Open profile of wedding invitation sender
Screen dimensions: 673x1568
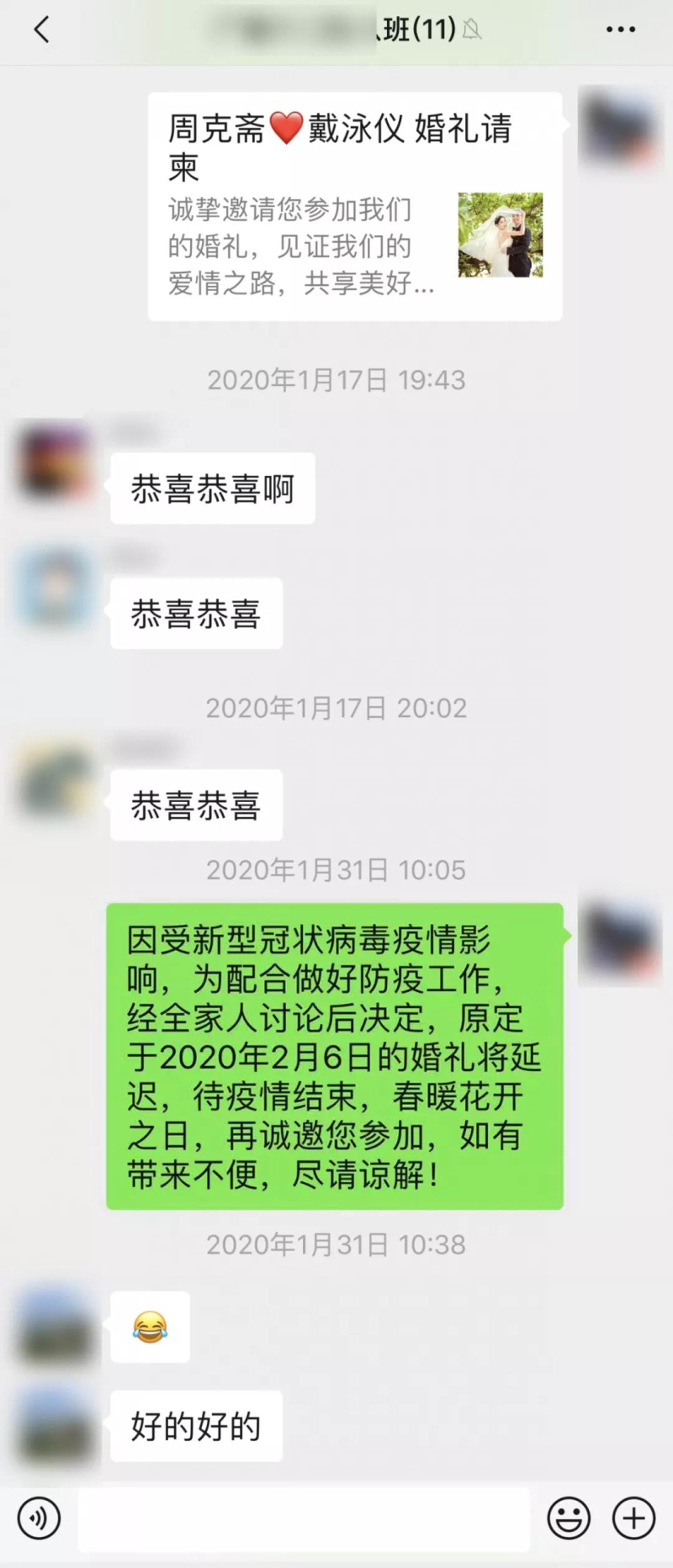click(x=620, y=126)
